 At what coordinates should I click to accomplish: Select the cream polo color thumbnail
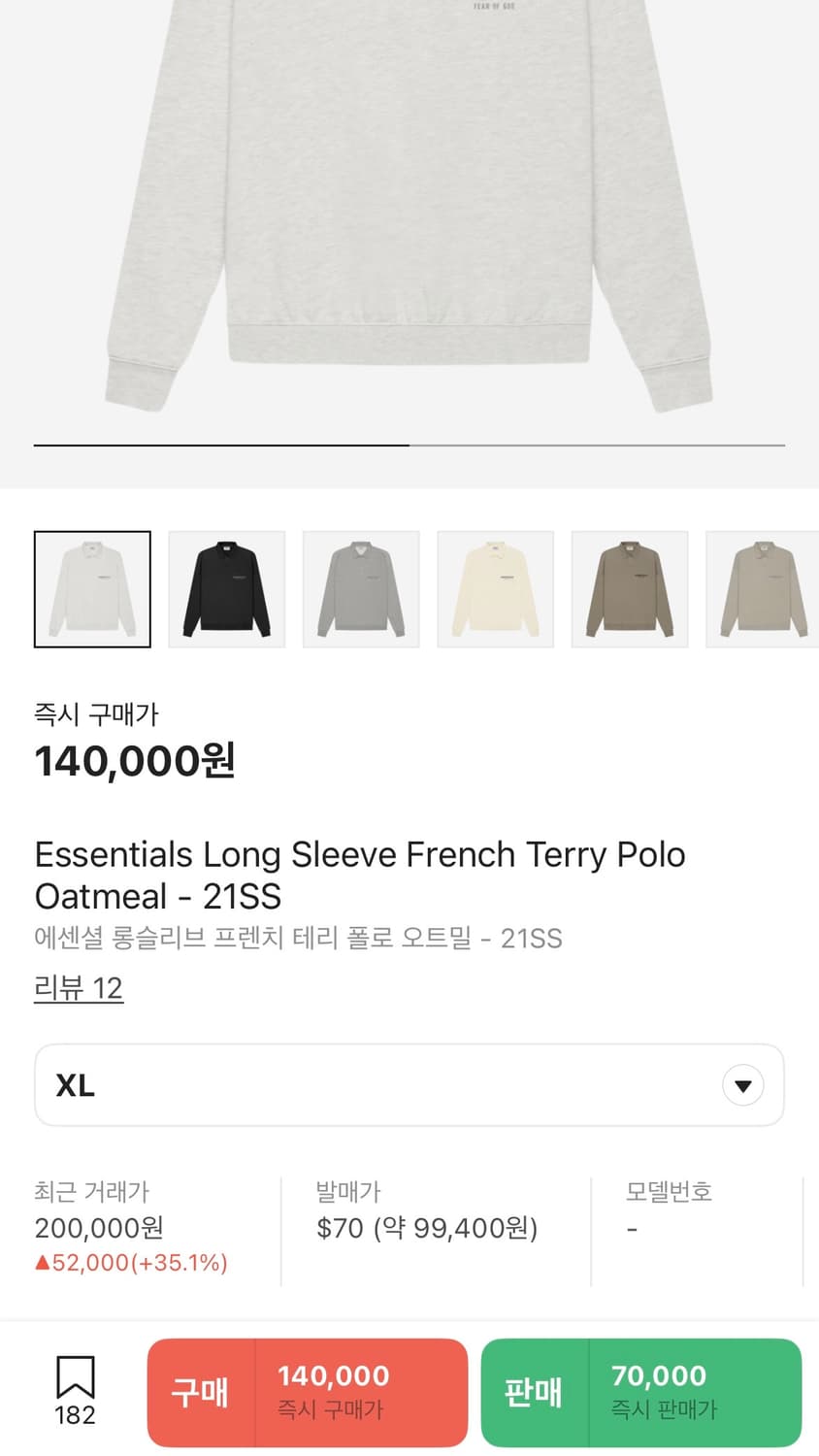(x=495, y=589)
